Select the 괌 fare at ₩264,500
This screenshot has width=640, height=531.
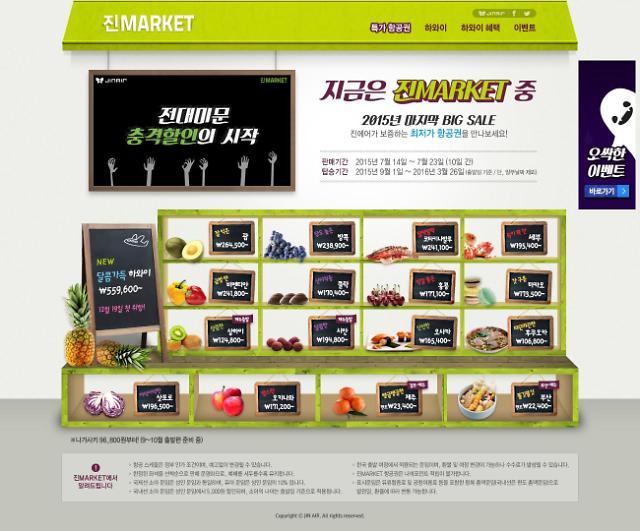(231, 238)
